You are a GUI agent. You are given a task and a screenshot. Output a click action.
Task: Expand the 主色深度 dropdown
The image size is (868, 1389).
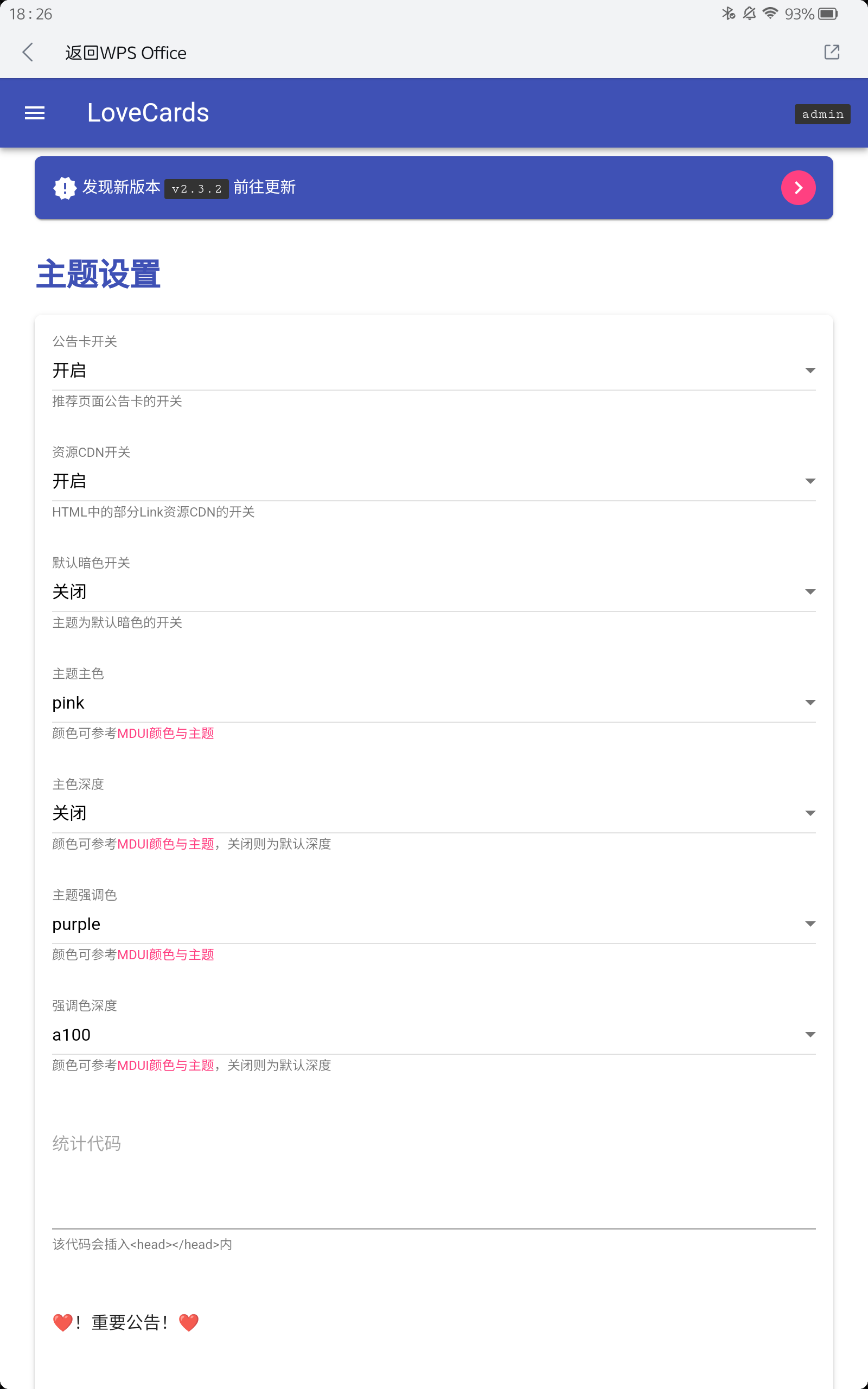pos(433,813)
